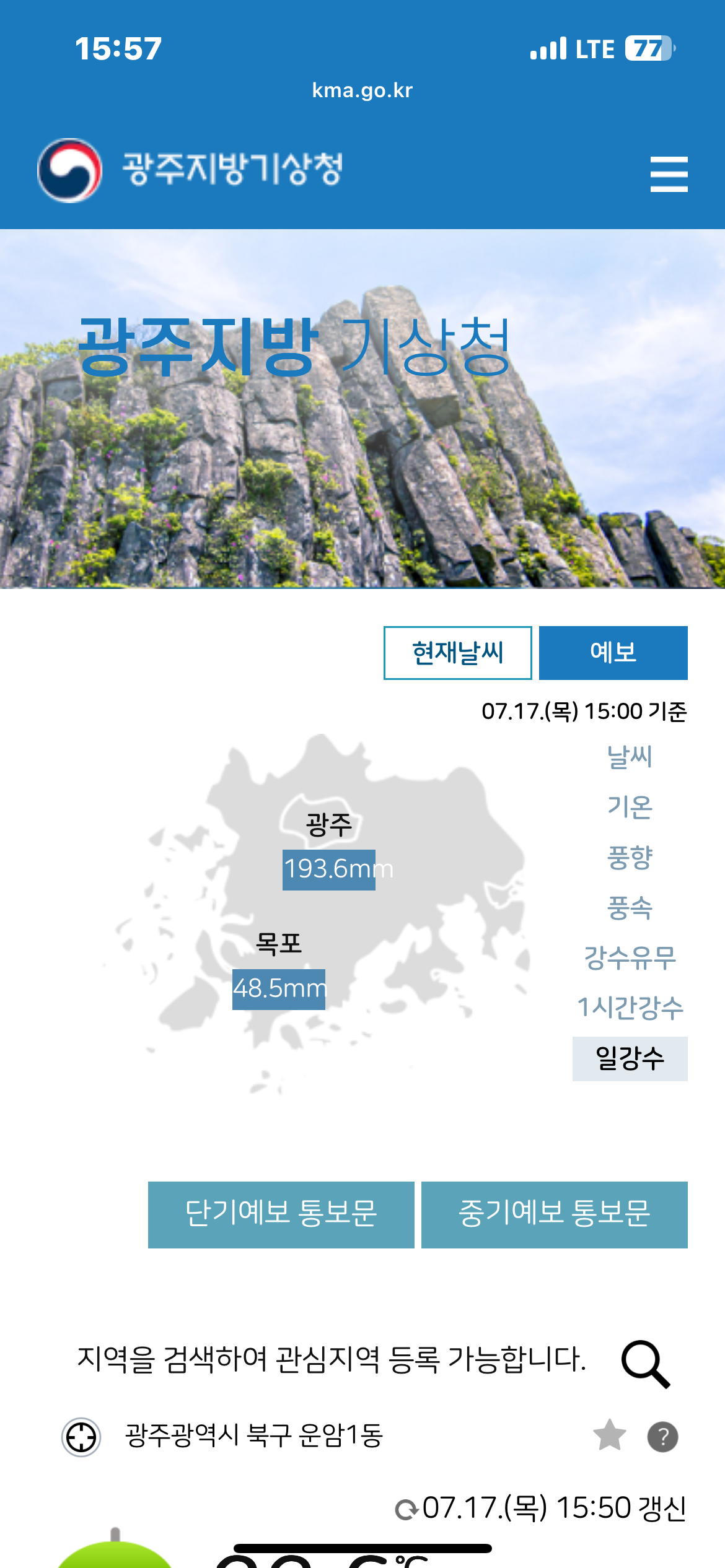Open 중기예보 통보문

[554, 1214]
